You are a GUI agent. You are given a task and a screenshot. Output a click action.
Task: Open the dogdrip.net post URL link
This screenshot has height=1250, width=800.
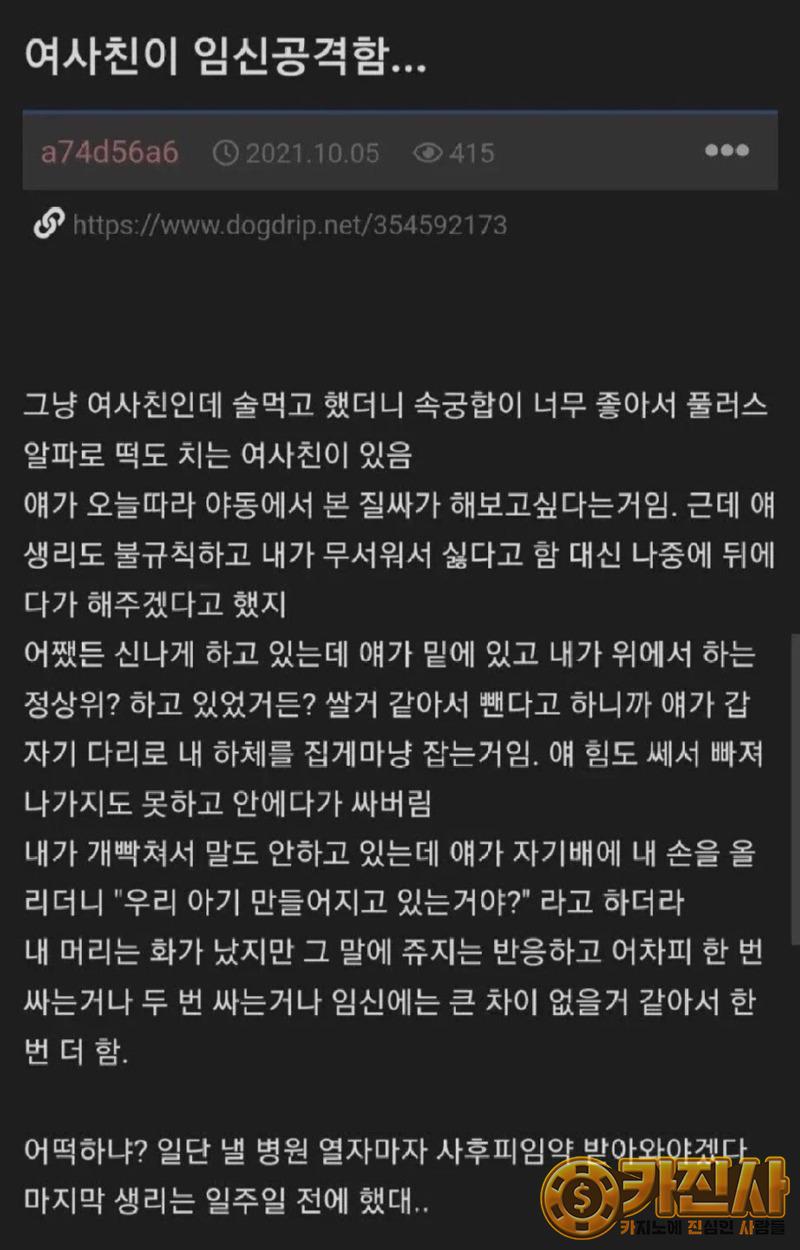tap(289, 225)
